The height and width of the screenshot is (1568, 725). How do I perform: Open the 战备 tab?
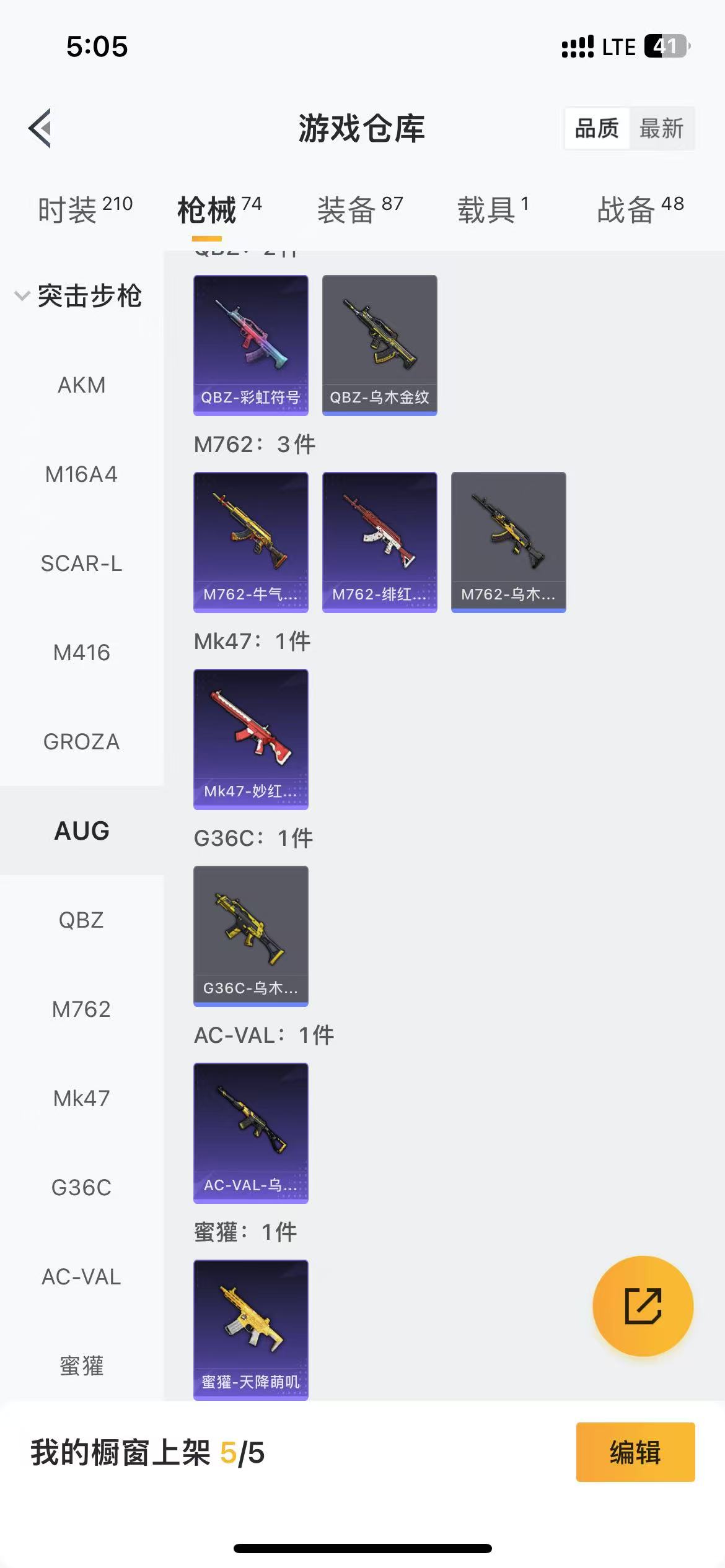coord(640,209)
